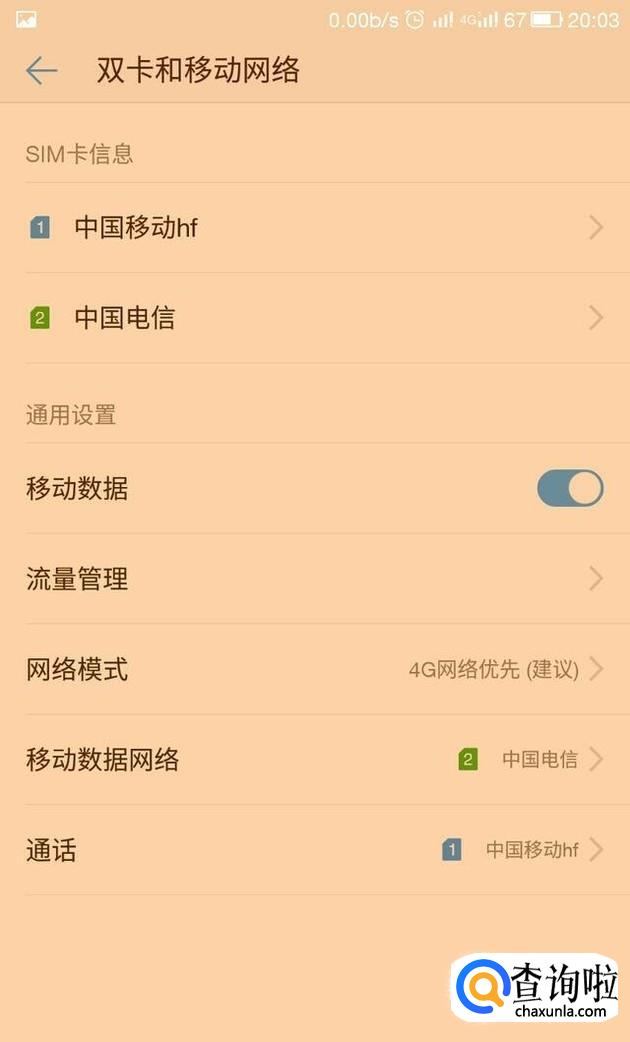Go back using the top-left arrow
This screenshot has width=630, height=1042.
point(41,70)
